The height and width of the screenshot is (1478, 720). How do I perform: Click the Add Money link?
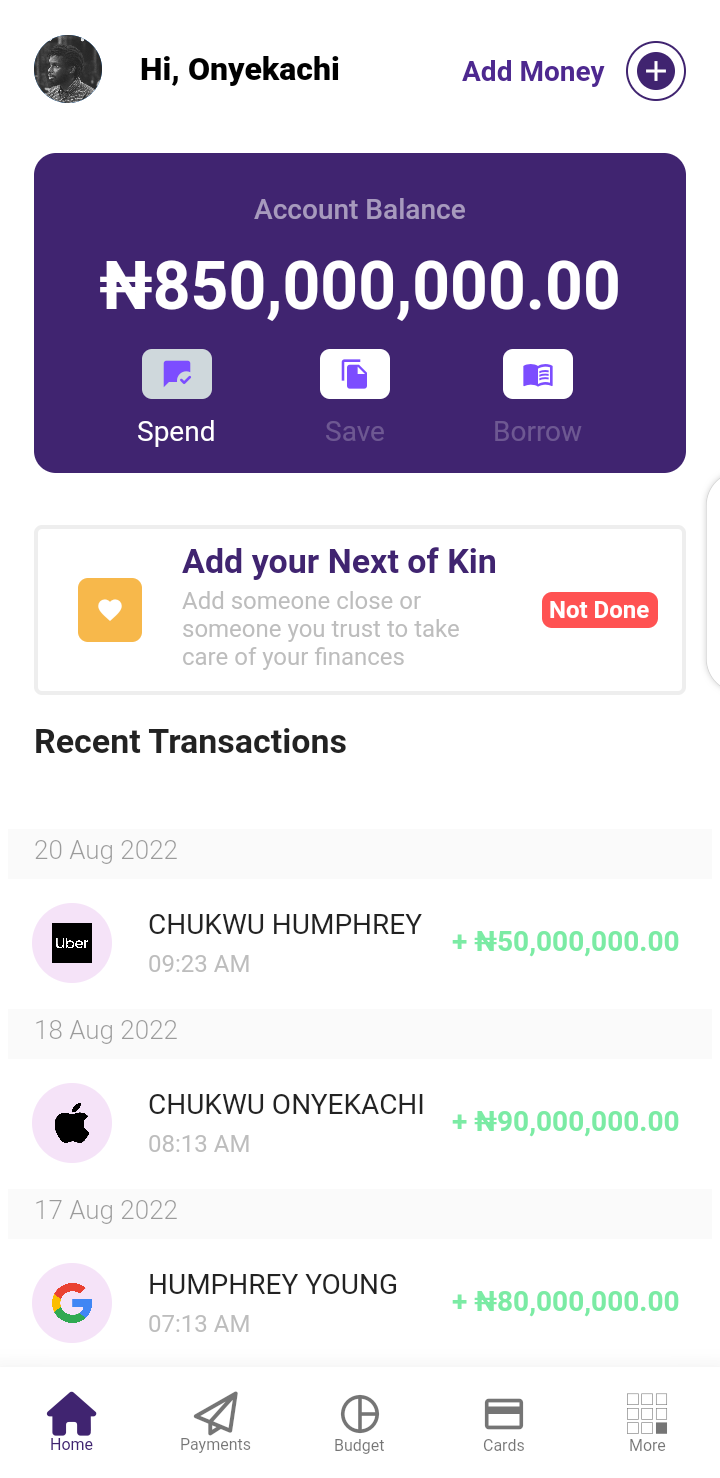click(x=533, y=71)
